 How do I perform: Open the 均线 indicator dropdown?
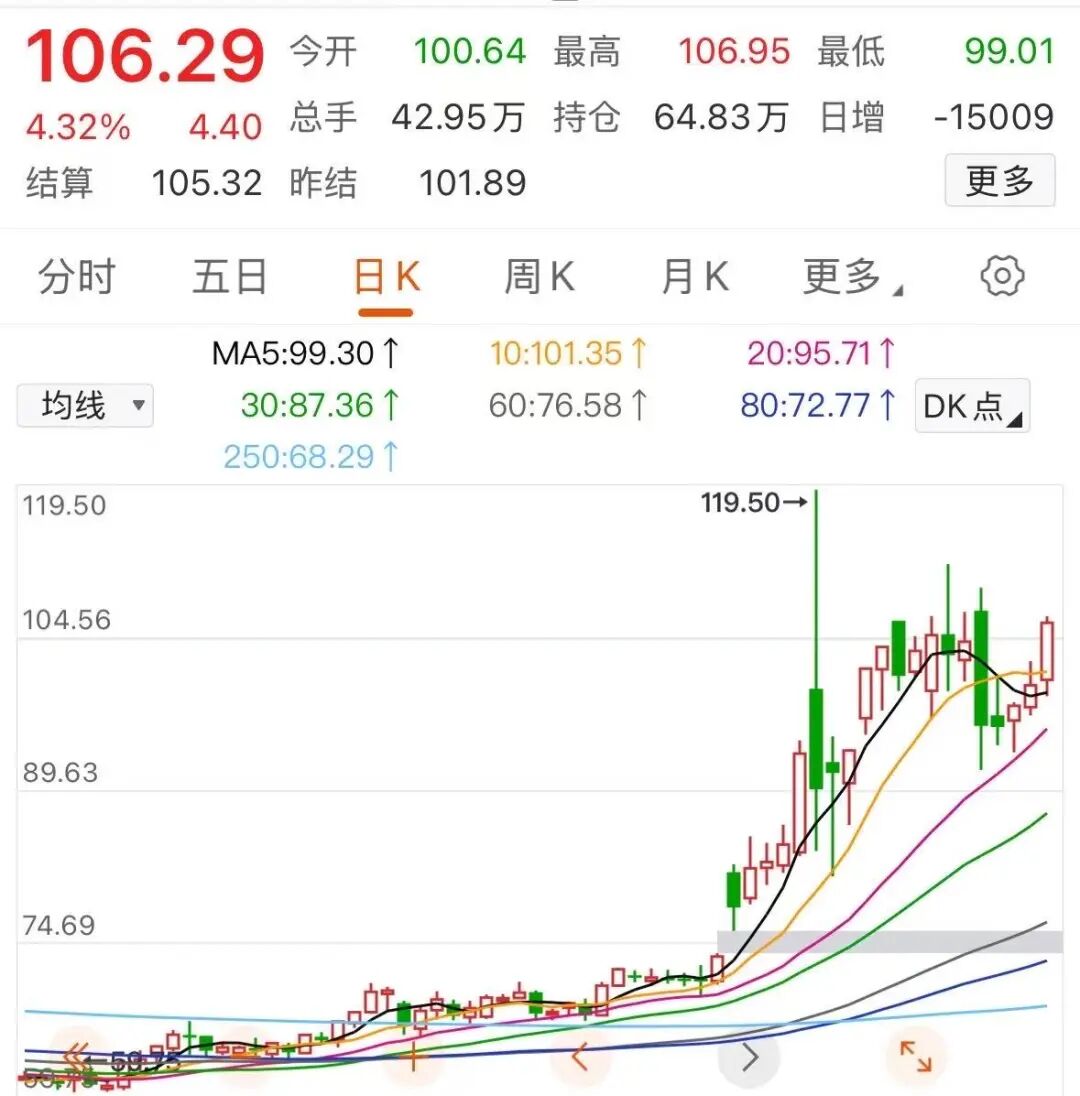85,406
